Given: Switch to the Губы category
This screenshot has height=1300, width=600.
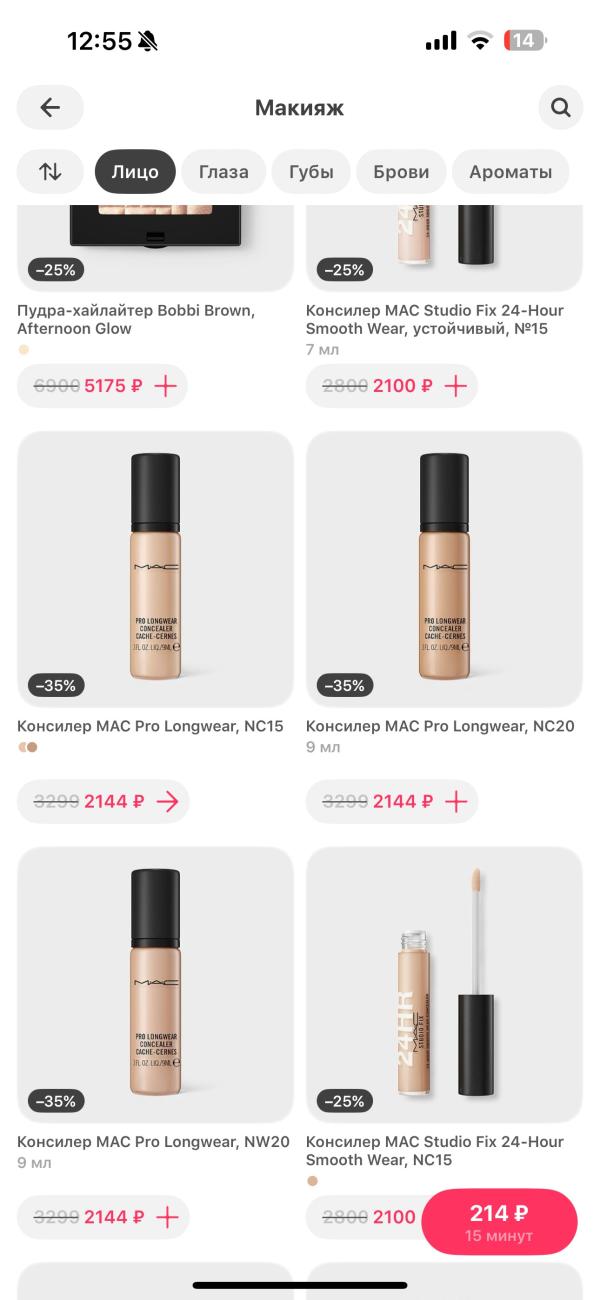Looking at the screenshot, I should (311, 172).
